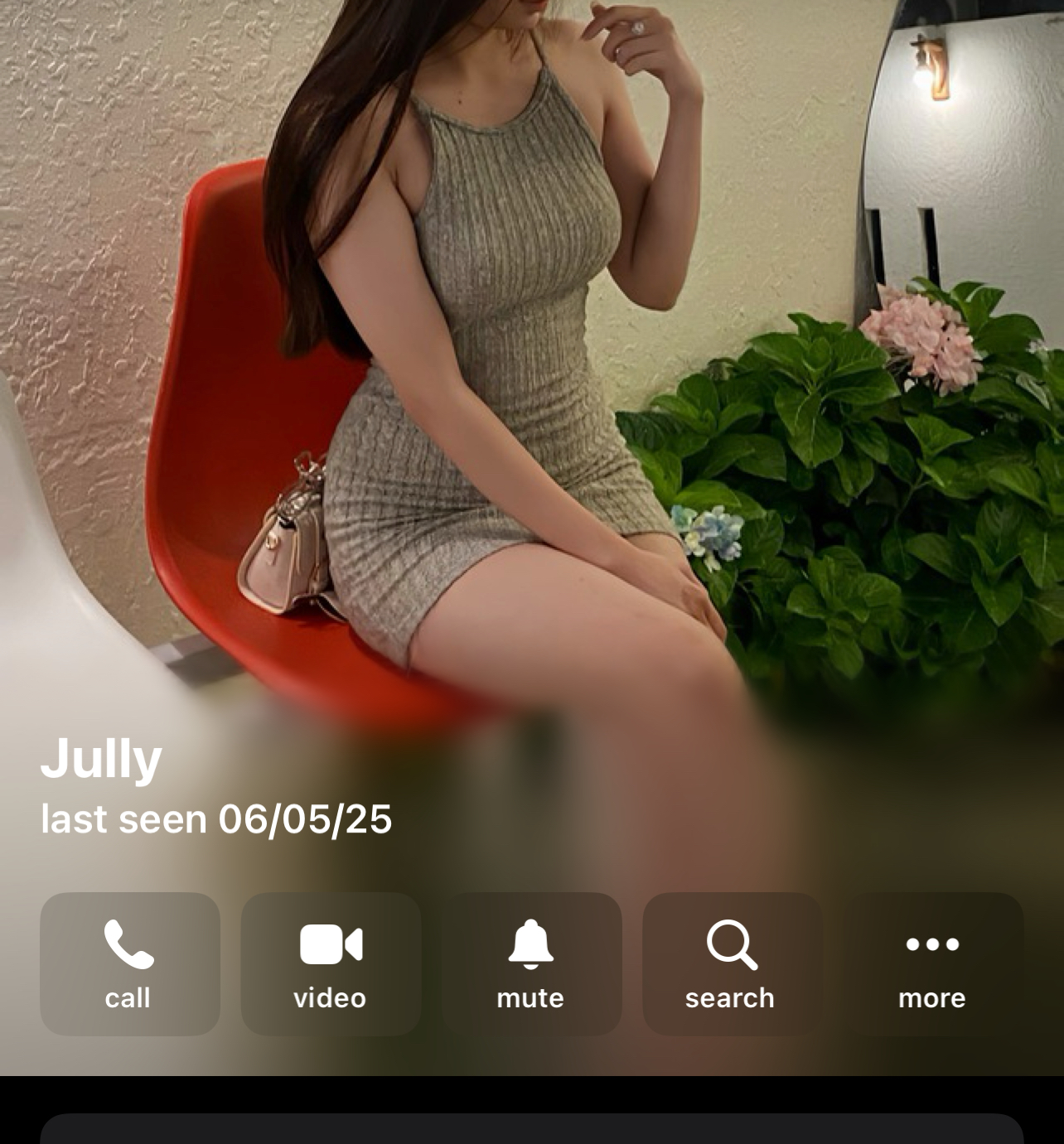This screenshot has height=1144, width=1064.
Task: Mute notifications from Jully
Action: click(x=531, y=963)
